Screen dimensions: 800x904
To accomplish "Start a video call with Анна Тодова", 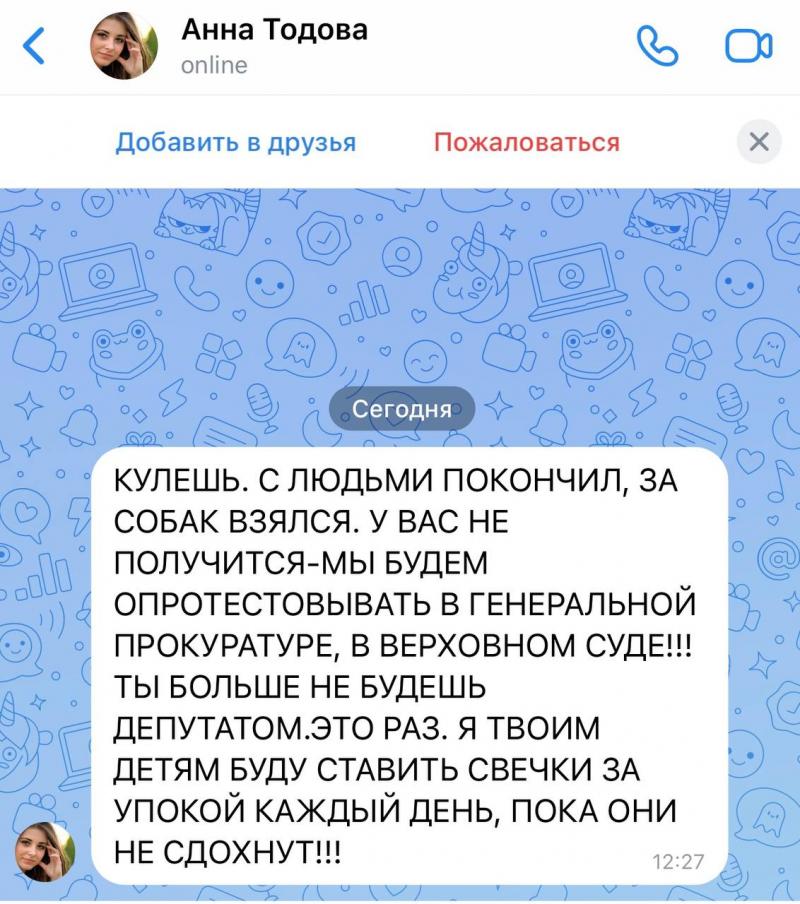I will click(748, 47).
